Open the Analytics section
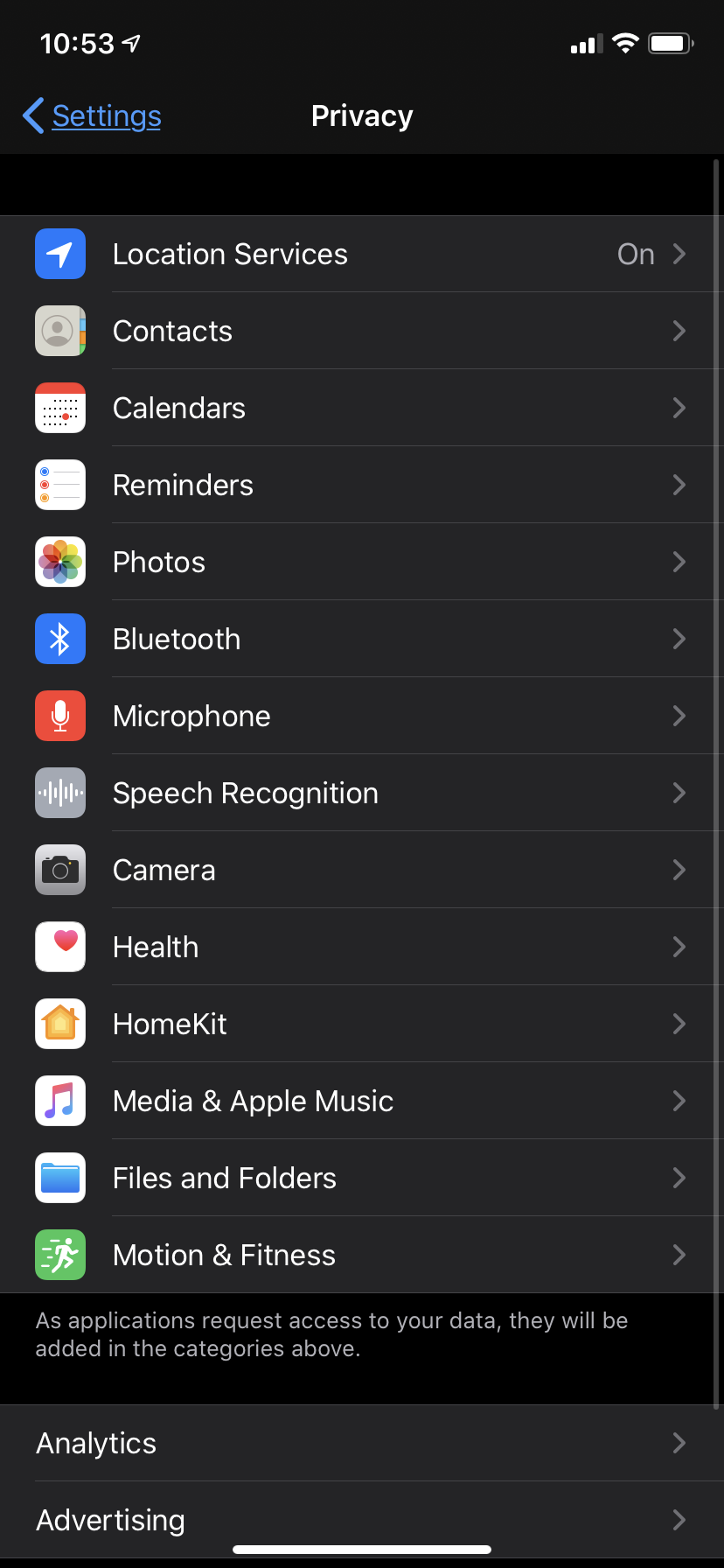Viewport: 724px width, 1568px height. click(362, 1443)
